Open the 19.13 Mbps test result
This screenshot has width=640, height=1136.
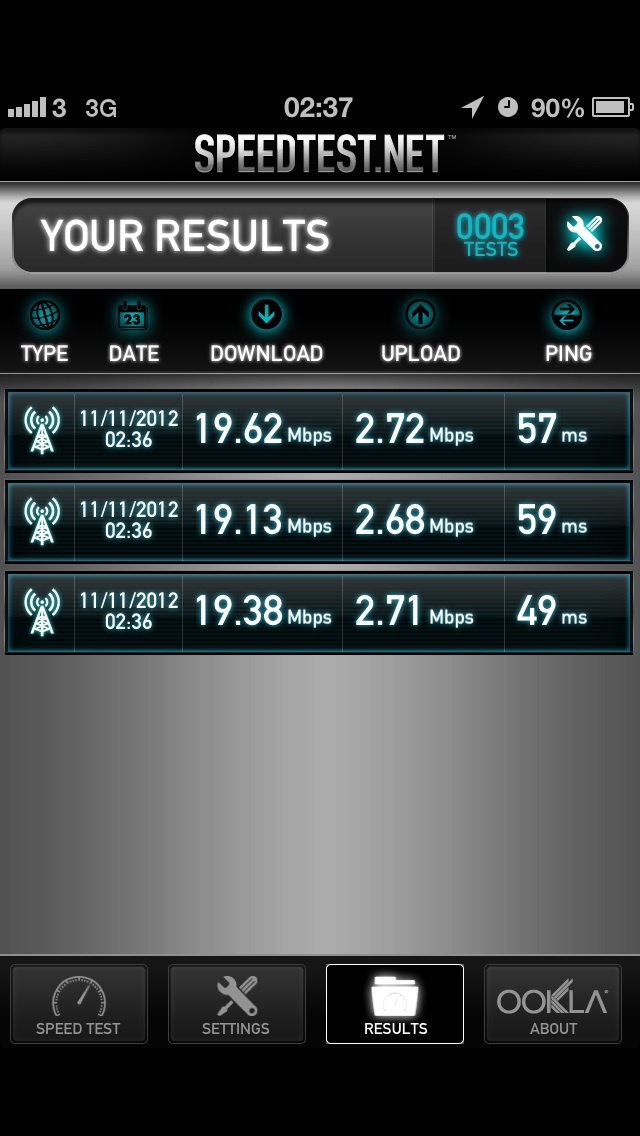319,521
